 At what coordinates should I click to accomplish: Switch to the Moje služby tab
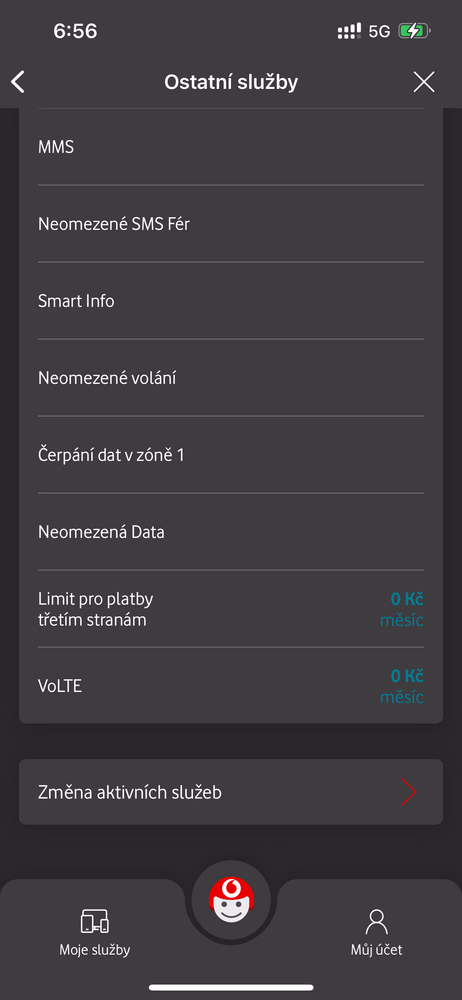[x=94, y=932]
